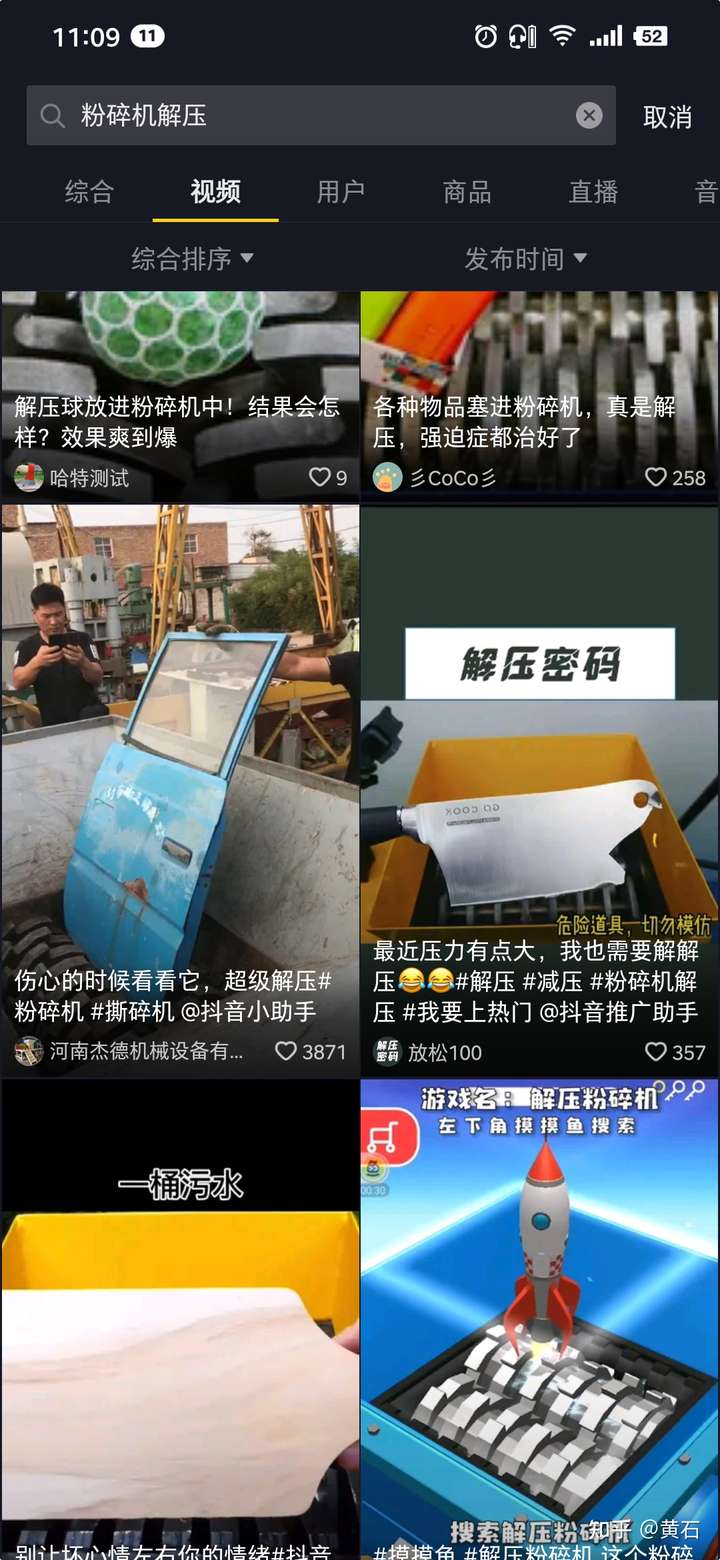Image resolution: width=720 pixels, height=1560 pixels.
Task: Switch to the 直播 tab
Action: pos(593,191)
